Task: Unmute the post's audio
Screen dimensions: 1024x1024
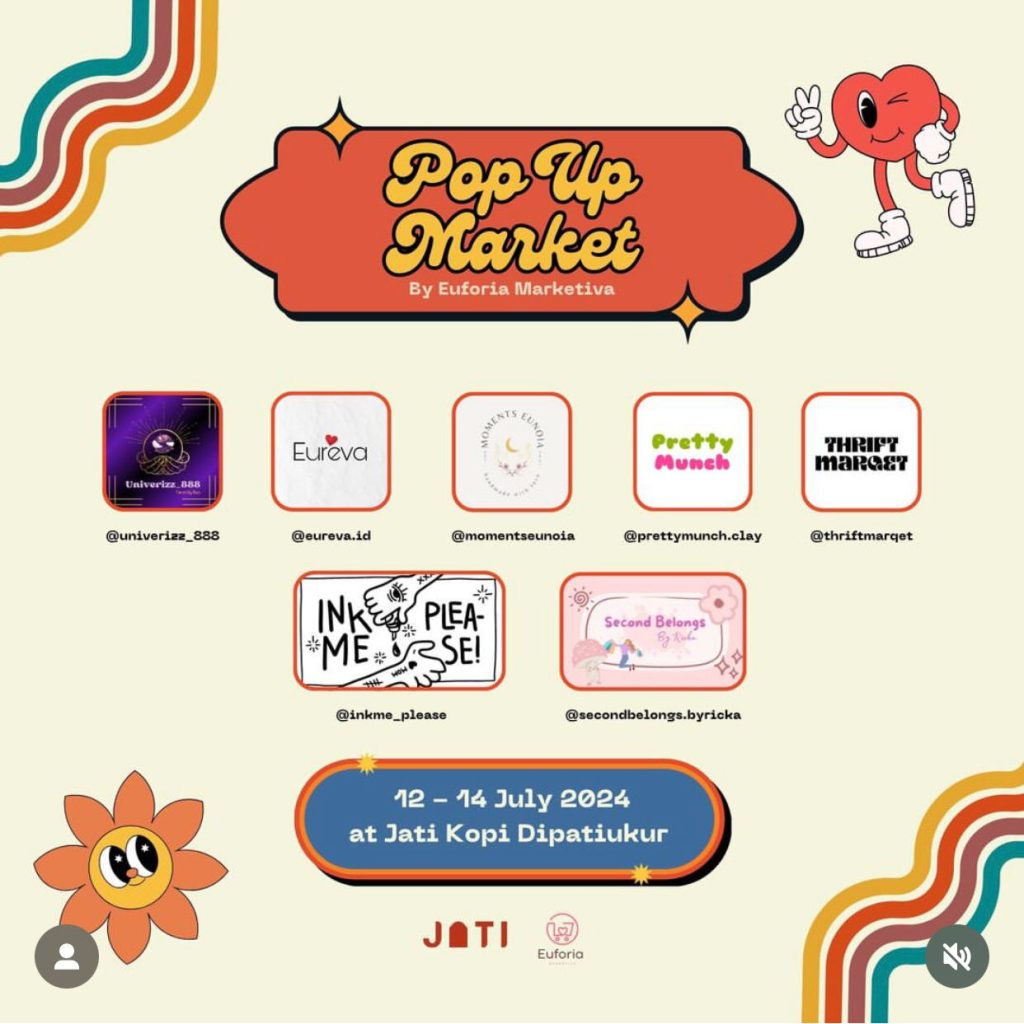Action: 957,957
